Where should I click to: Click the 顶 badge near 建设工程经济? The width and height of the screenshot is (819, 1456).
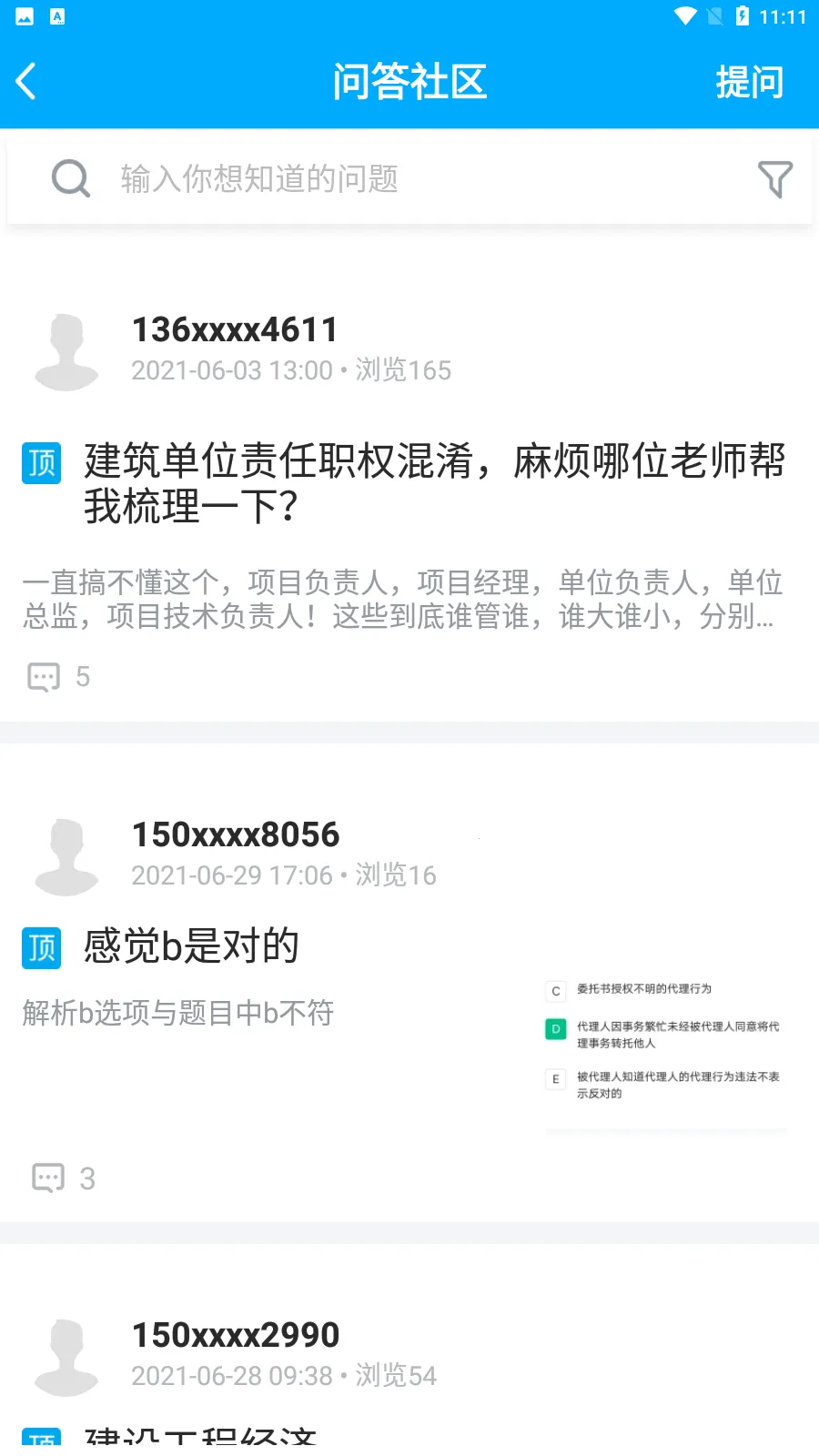(x=41, y=1441)
